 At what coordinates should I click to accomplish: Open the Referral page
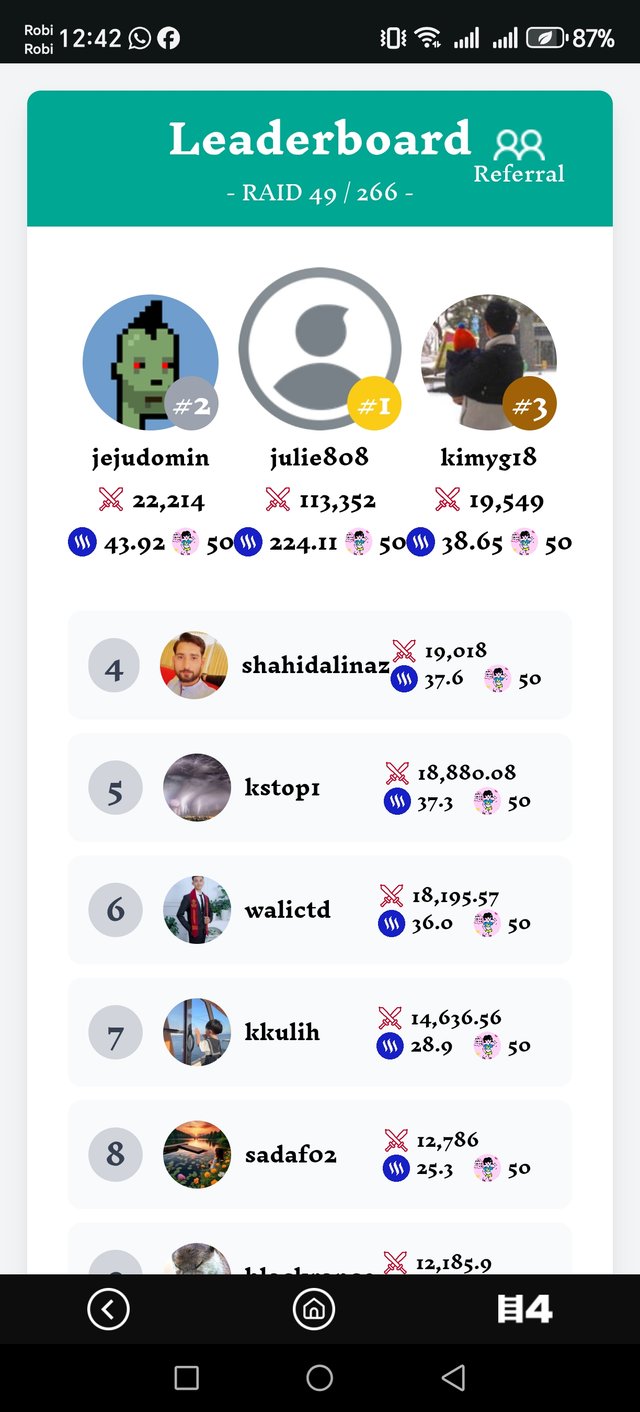click(519, 157)
